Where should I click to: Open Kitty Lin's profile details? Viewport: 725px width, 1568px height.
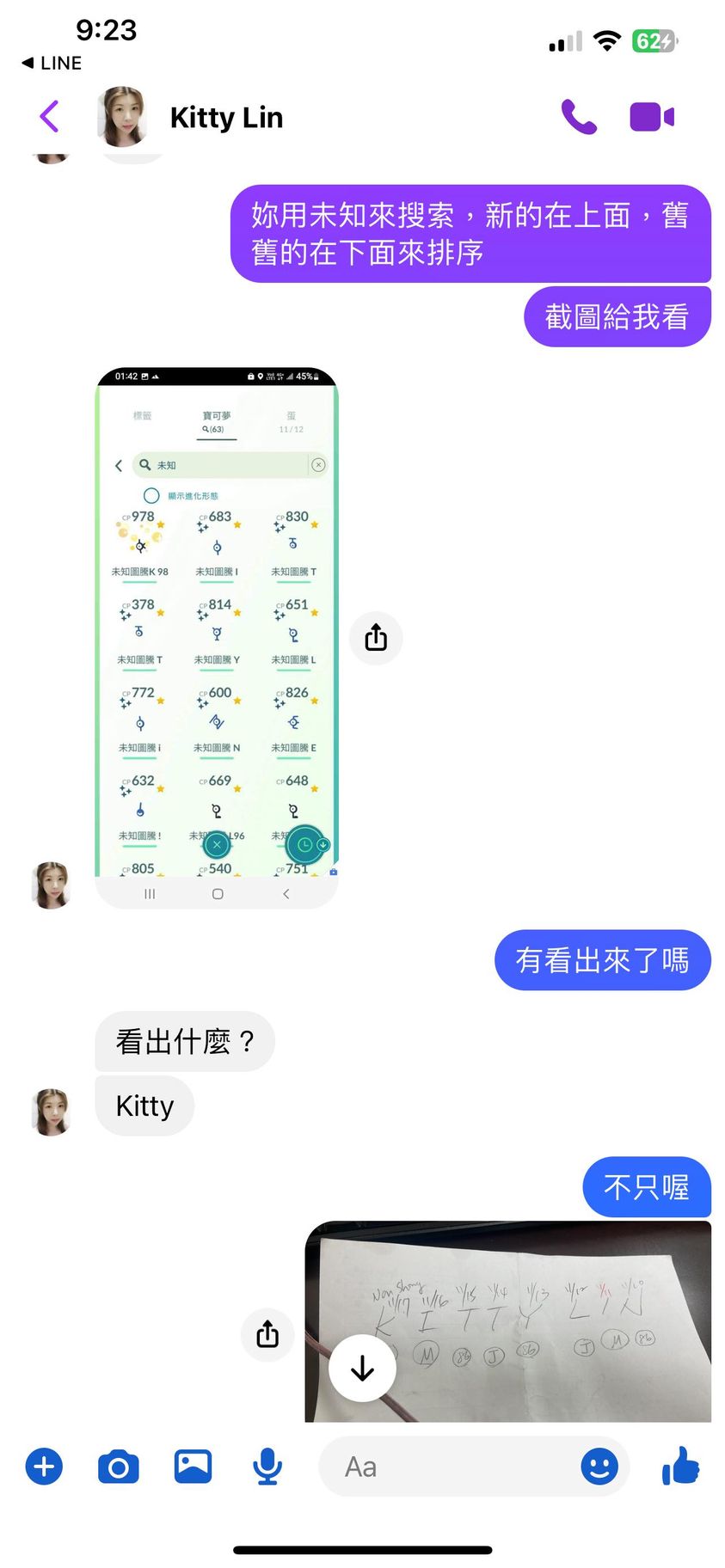(x=226, y=118)
